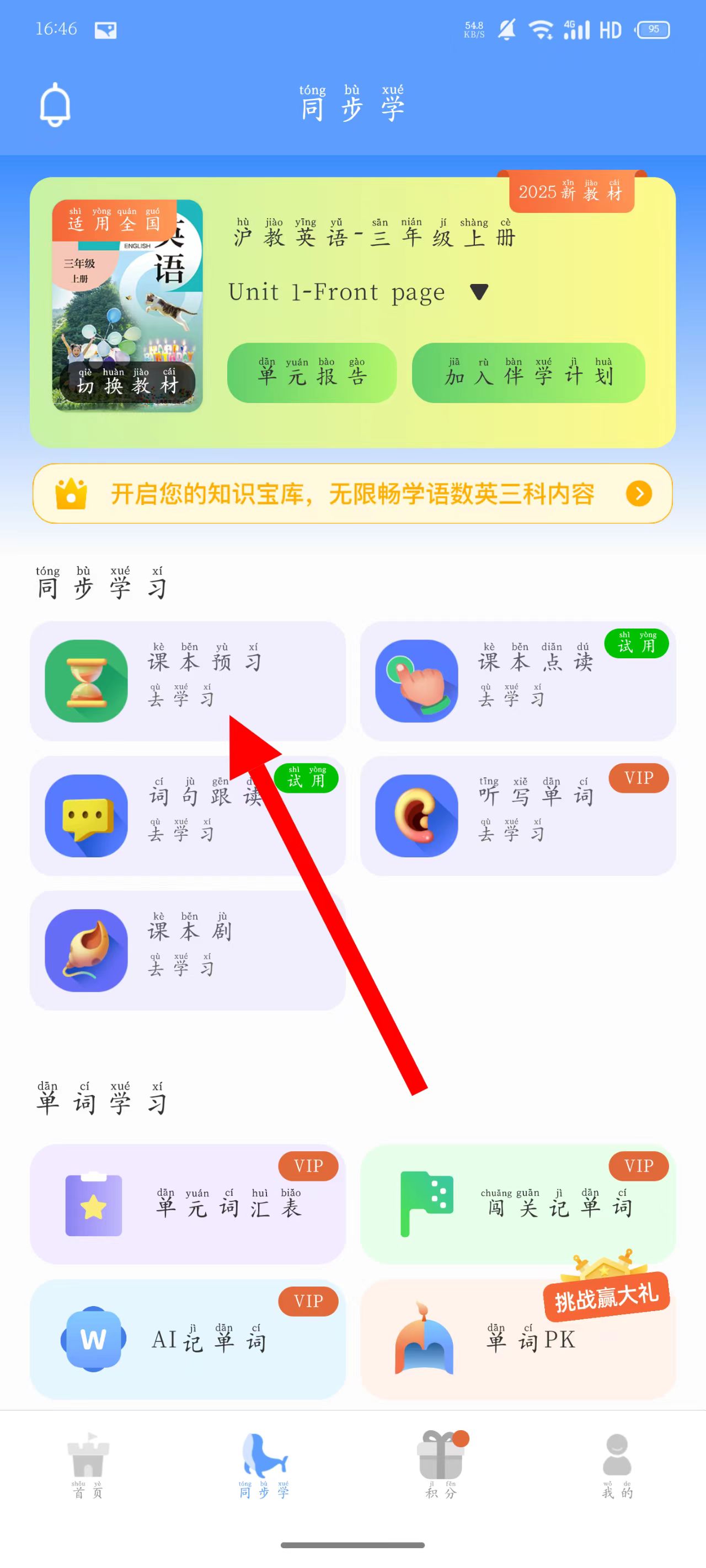Open the 听写单词 dictation card
This screenshot has width=706, height=1568.
tap(517, 815)
